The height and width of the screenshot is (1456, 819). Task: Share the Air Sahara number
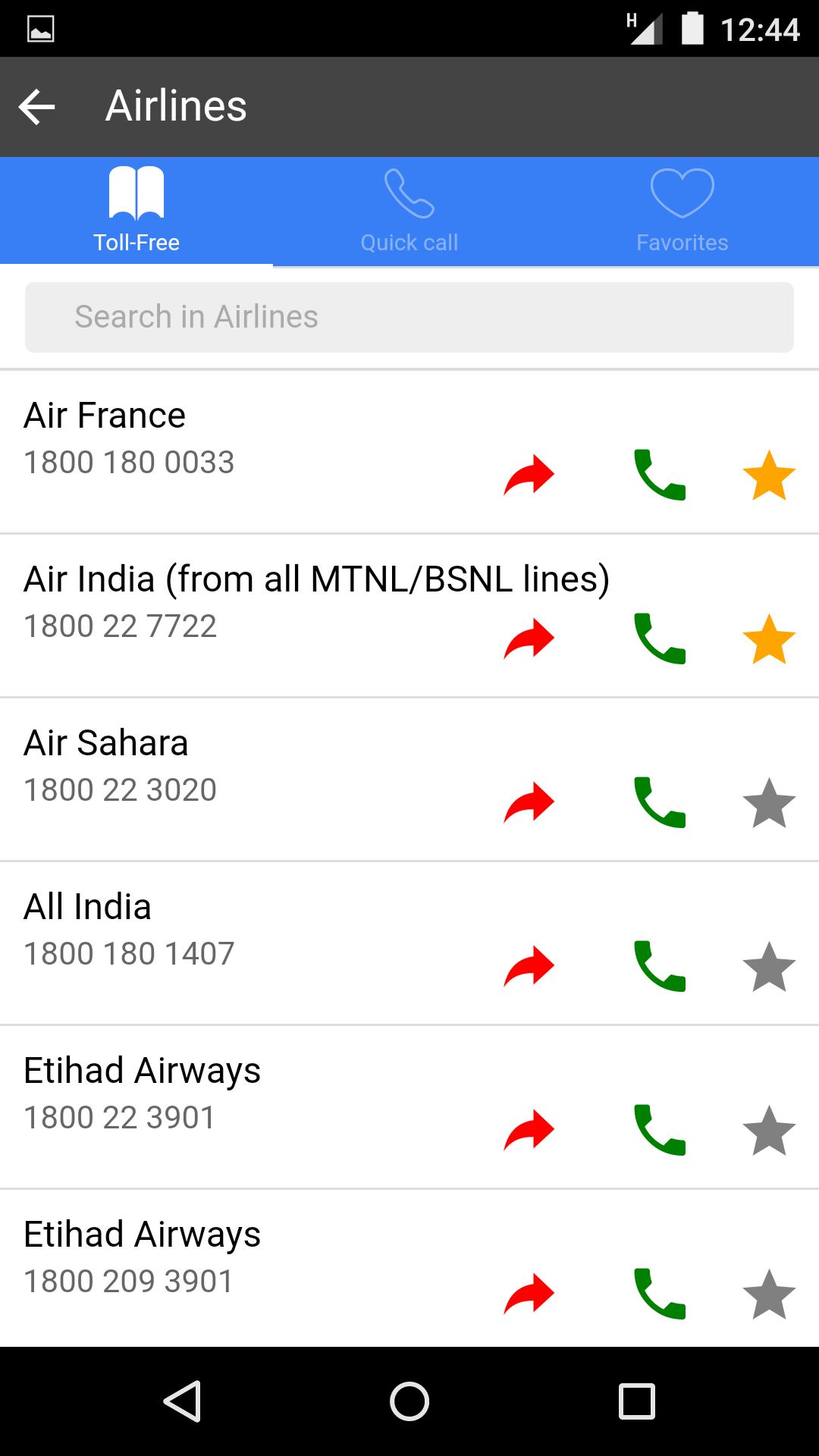[x=529, y=803]
